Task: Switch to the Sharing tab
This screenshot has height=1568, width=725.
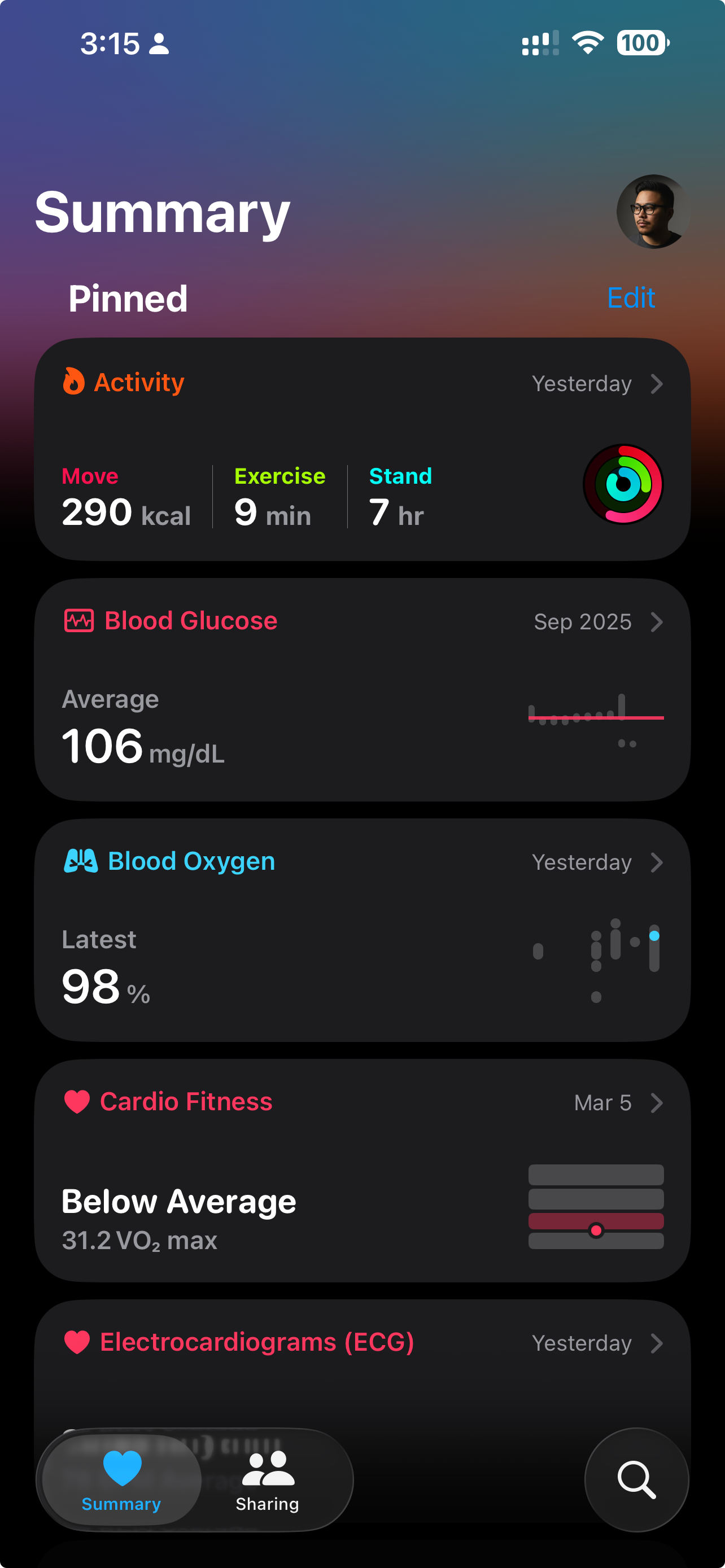Action: click(x=267, y=1481)
